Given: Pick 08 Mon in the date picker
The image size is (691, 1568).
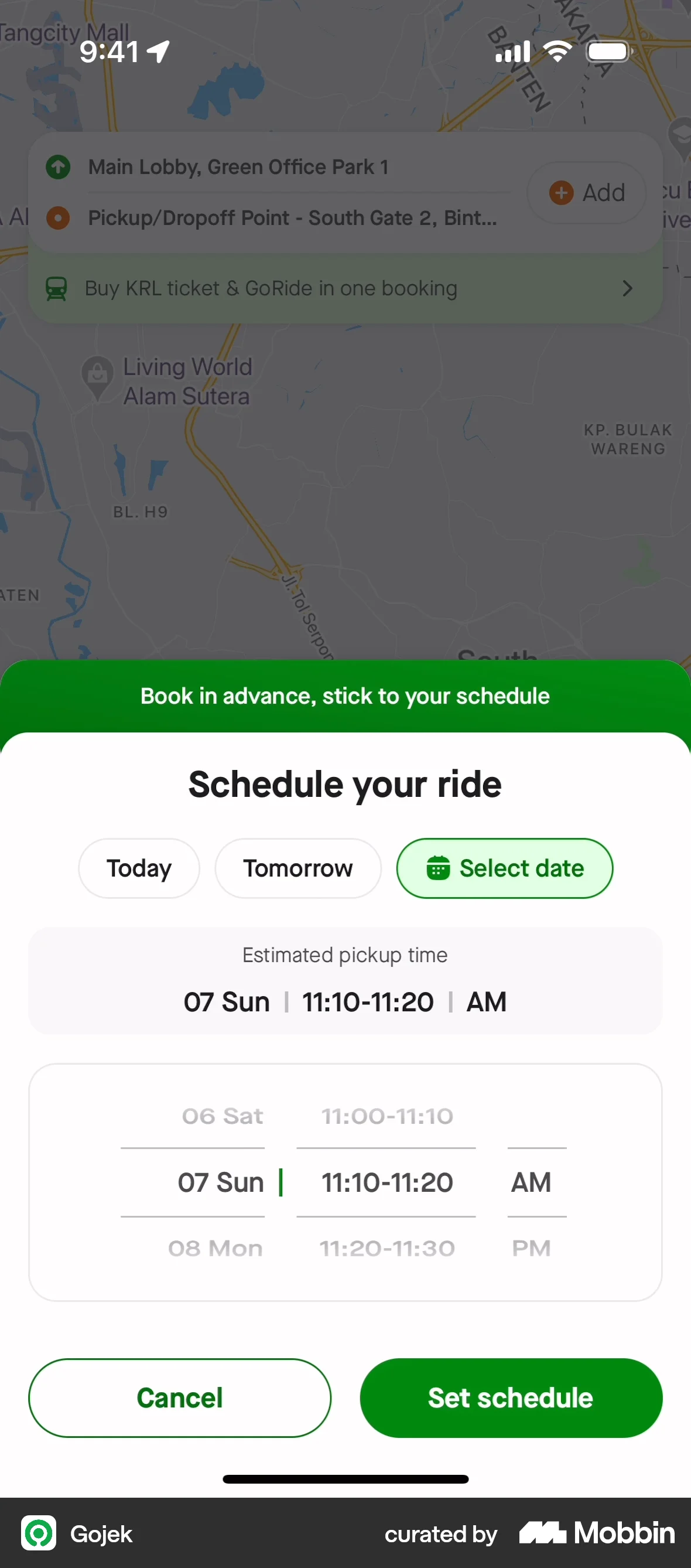Looking at the screenshot, I should (215, 1249).
